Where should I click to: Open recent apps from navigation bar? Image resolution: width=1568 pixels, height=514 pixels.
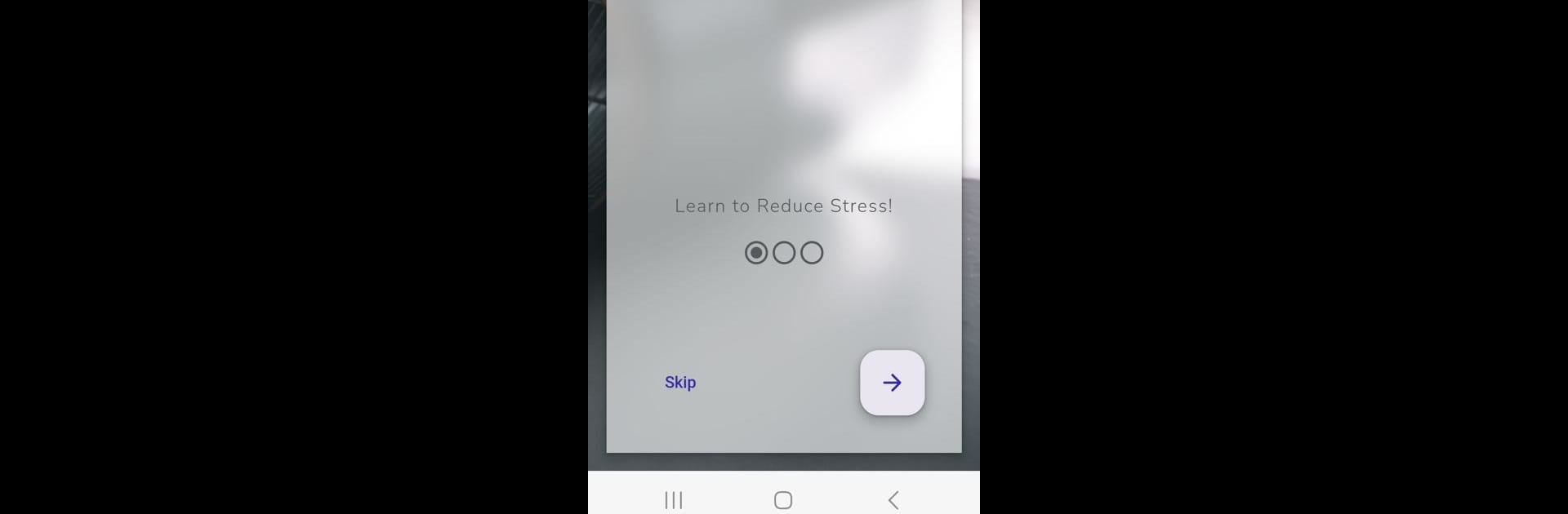[674, 500]
